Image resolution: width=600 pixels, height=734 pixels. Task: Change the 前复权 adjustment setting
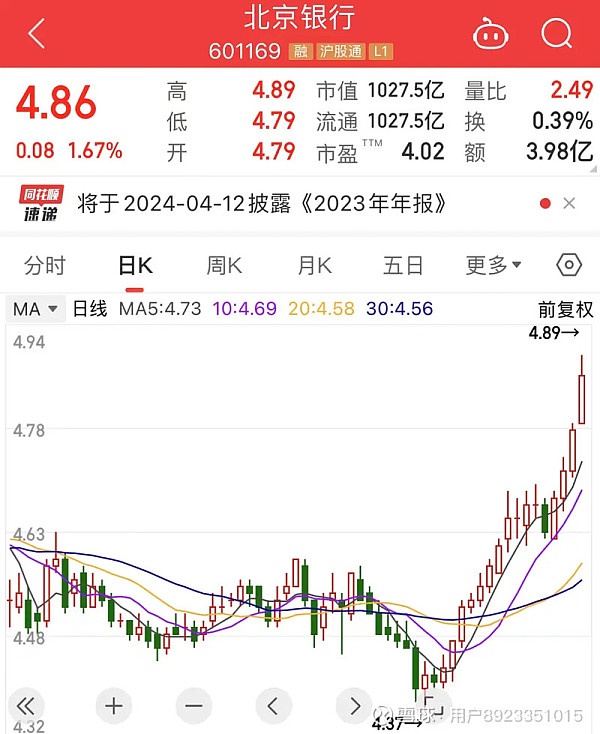pos(565,310)
